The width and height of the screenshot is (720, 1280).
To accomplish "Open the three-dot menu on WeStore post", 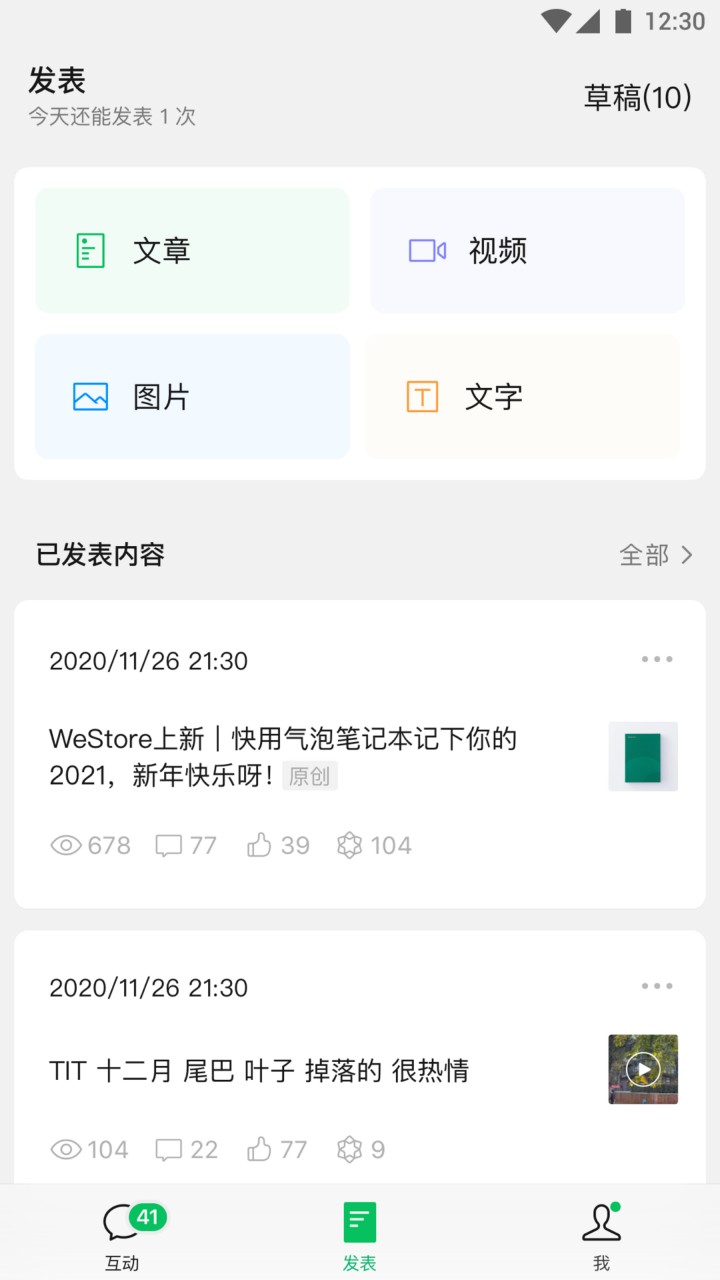I will 657,658.
